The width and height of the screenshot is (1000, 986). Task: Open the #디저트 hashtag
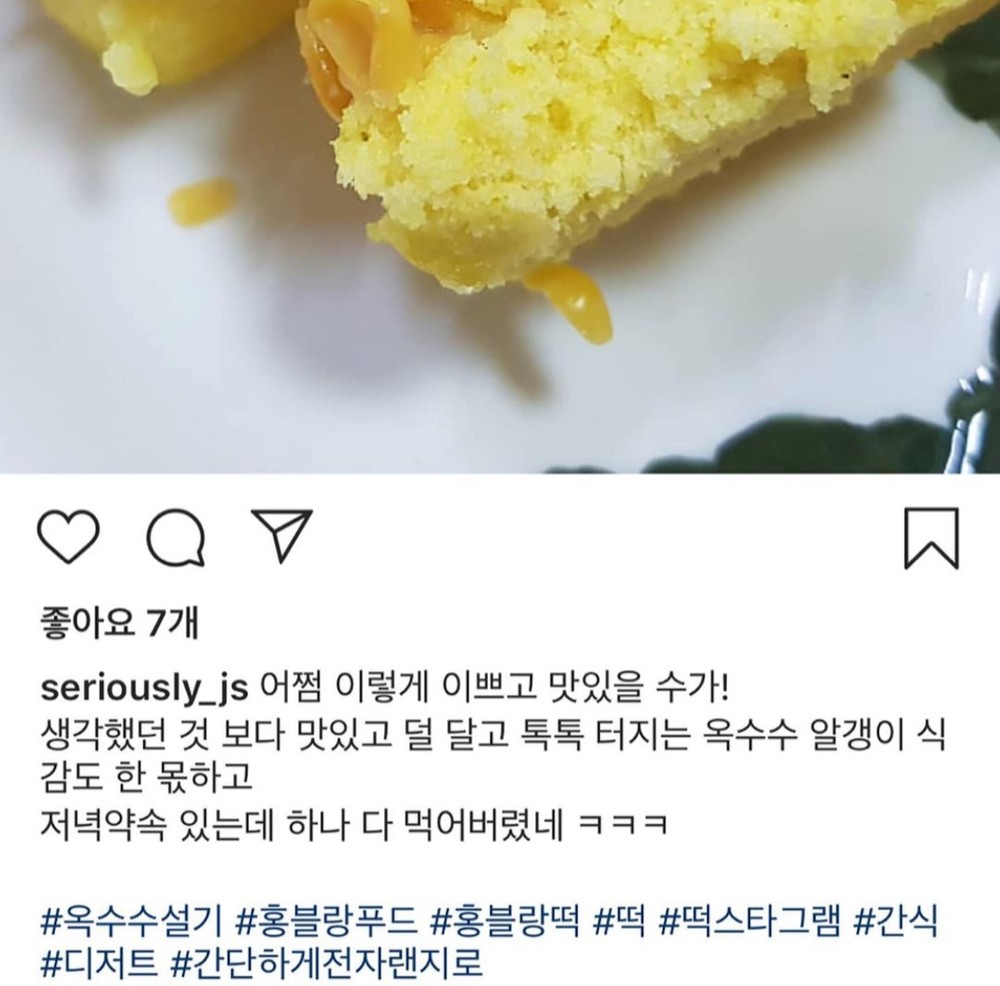99,964
